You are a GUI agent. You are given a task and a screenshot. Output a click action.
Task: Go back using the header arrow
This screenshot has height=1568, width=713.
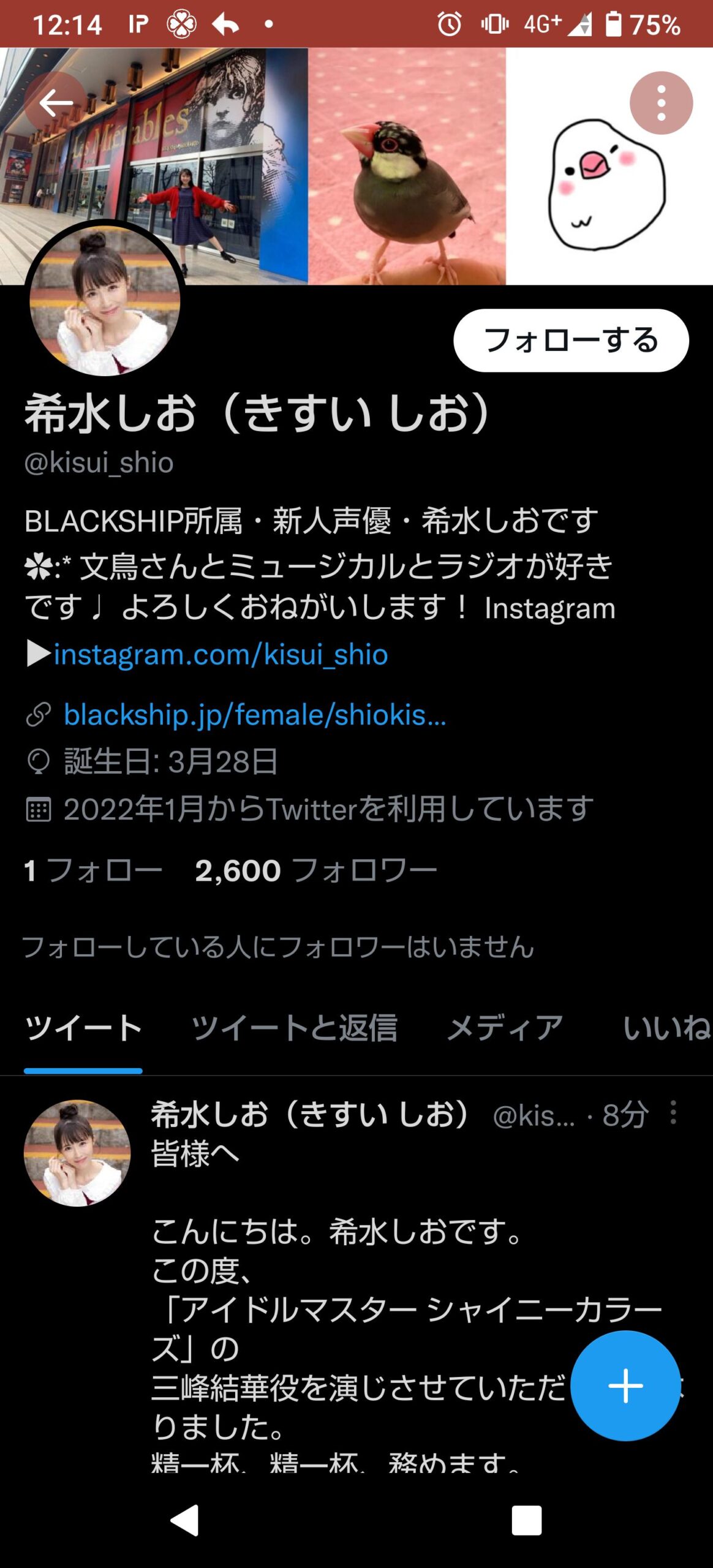click(x=56, y=103)
